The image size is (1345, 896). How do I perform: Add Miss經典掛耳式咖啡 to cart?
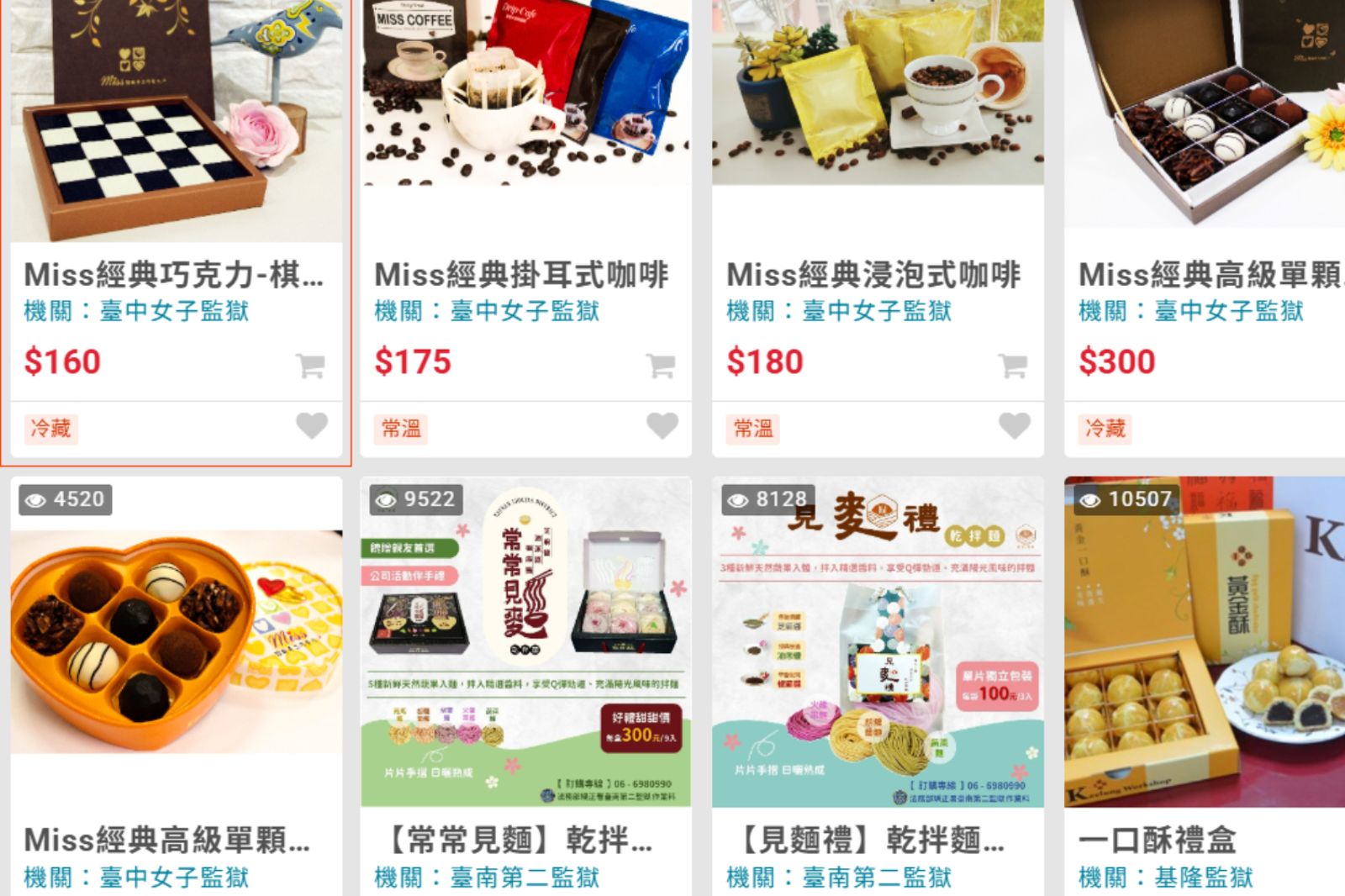661,365
